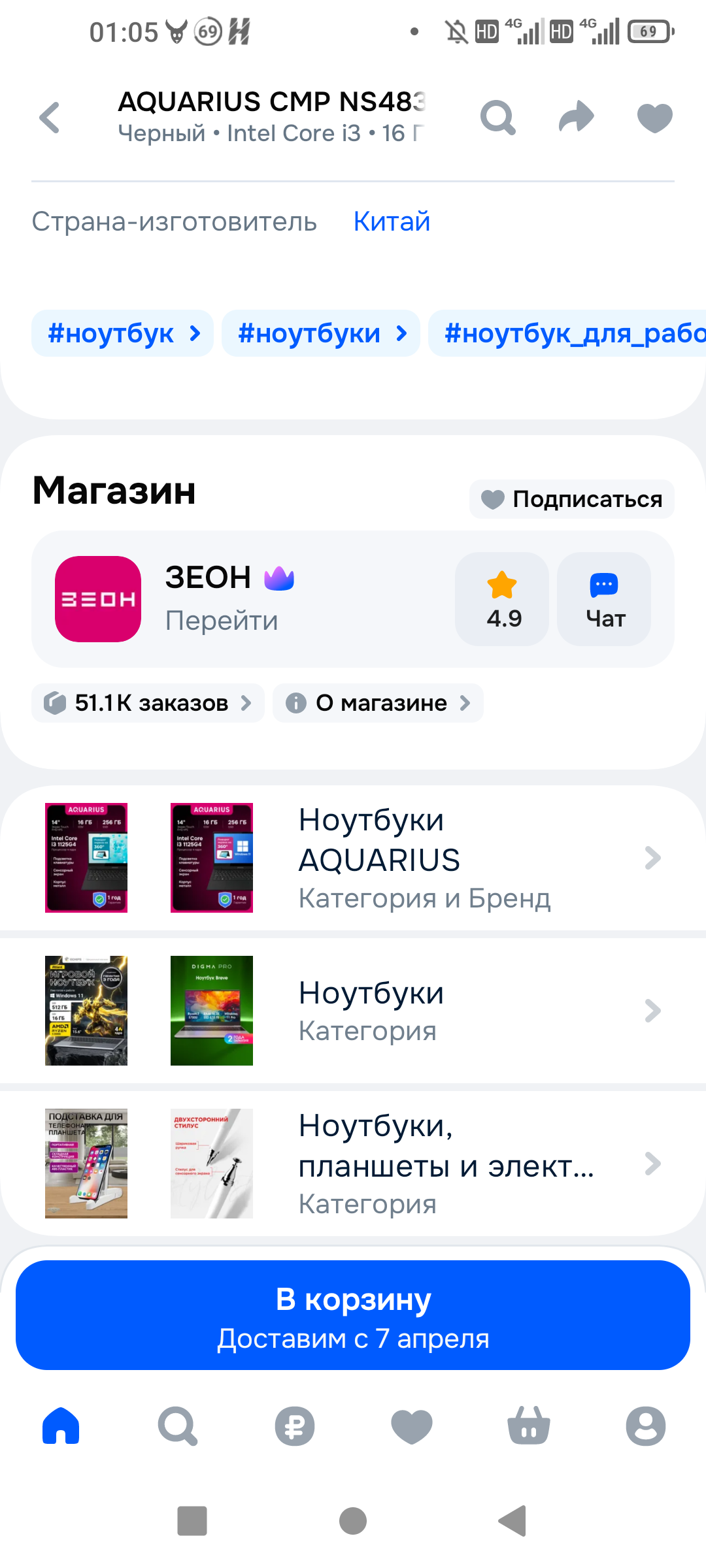This screenshot has width=706, height=1568.
Task: View the store's 4.9 rating
Action: [502, 599]
